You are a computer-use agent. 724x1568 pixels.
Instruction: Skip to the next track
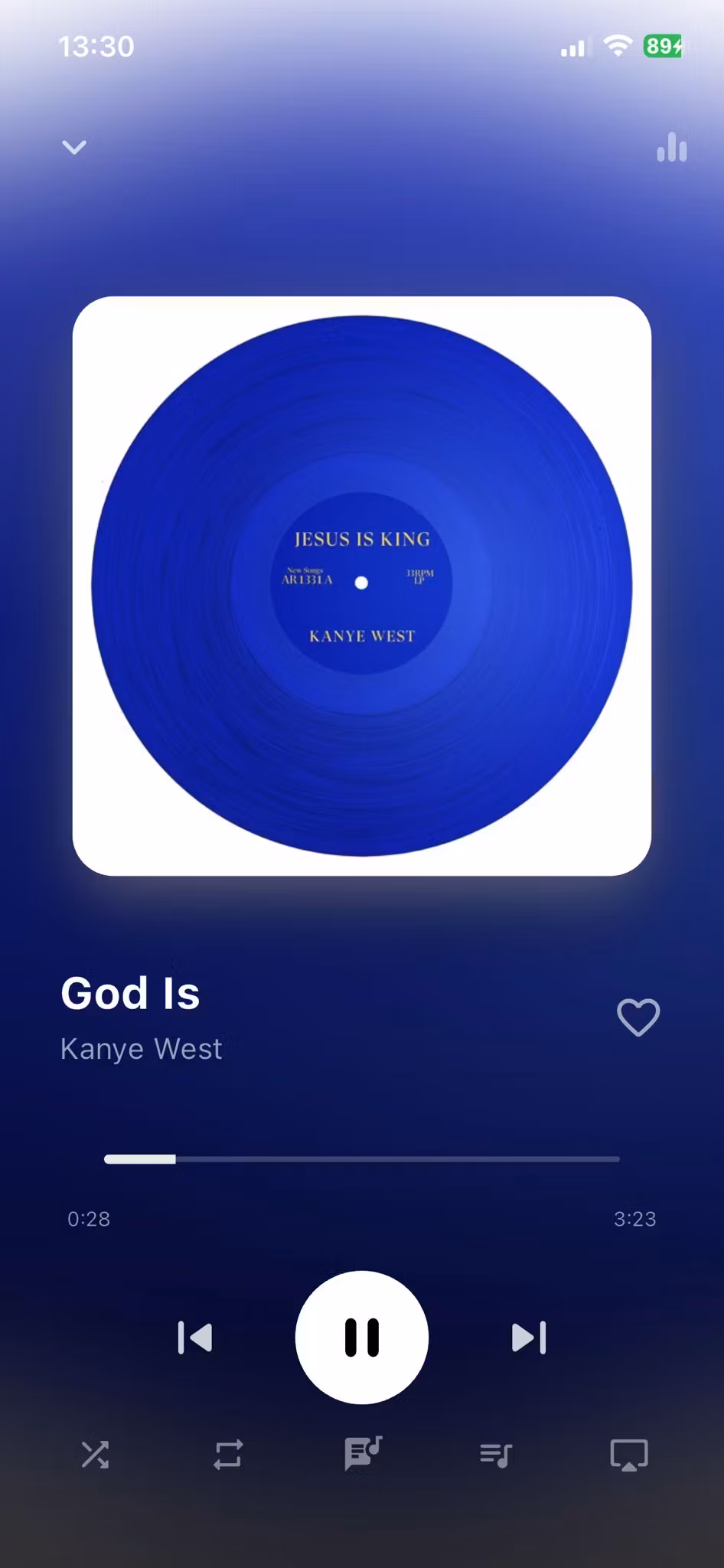[529, 1338]
